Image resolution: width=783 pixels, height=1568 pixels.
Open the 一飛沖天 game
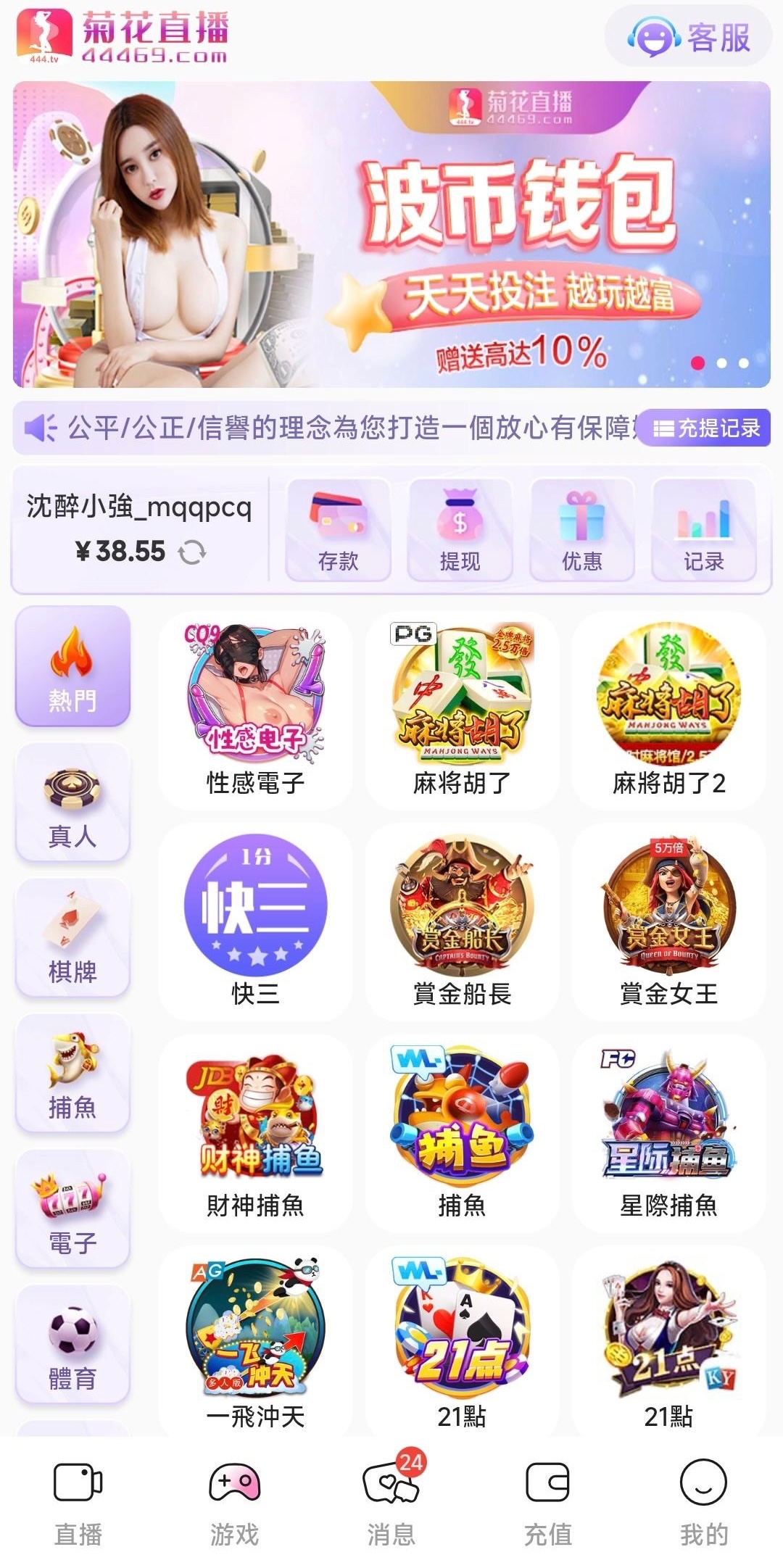pyautogui.click(x=255, y=1343)
